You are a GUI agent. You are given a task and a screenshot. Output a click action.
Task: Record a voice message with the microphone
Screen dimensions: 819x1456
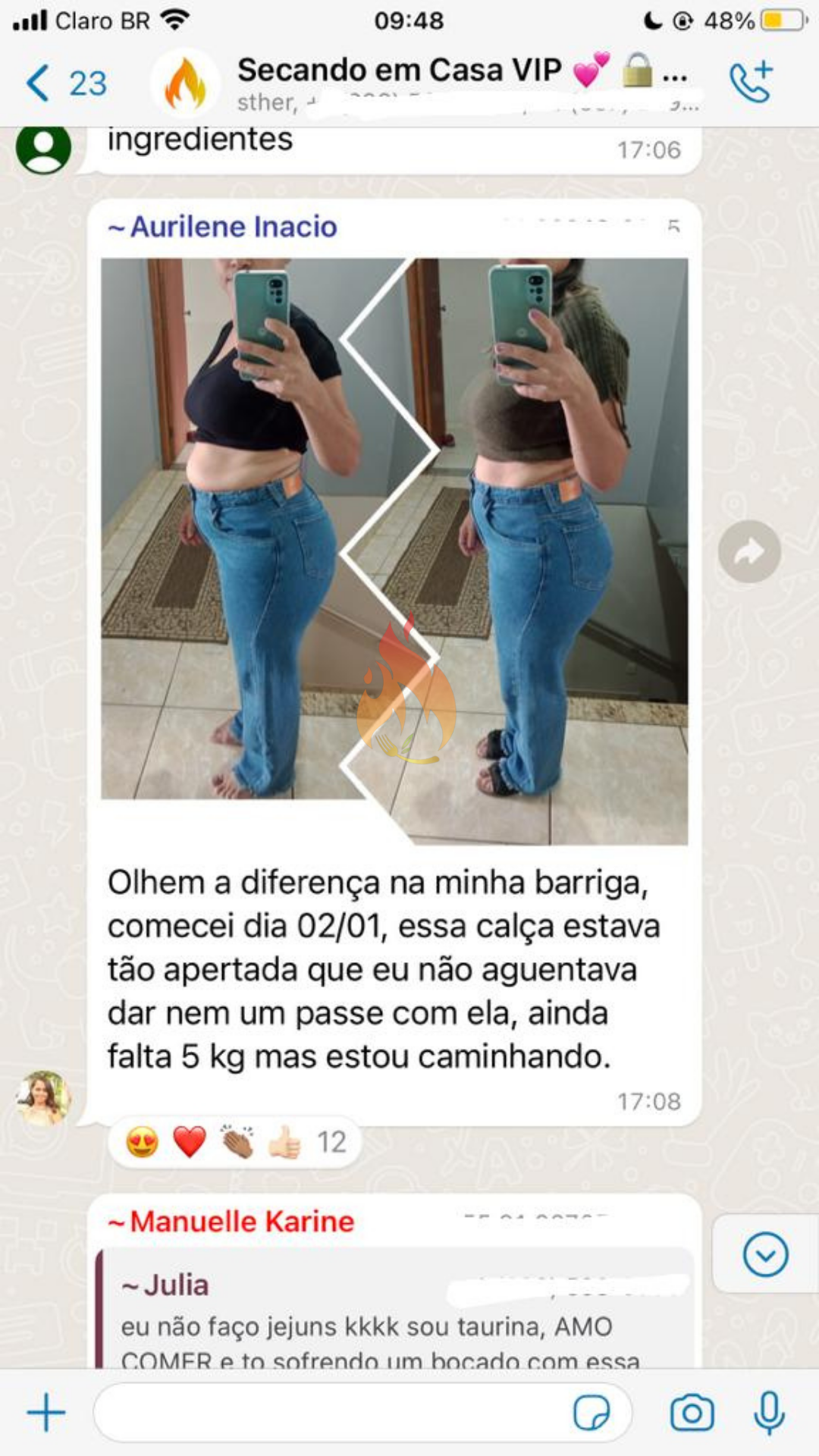pyautogui.click(x=769, y=1413)
